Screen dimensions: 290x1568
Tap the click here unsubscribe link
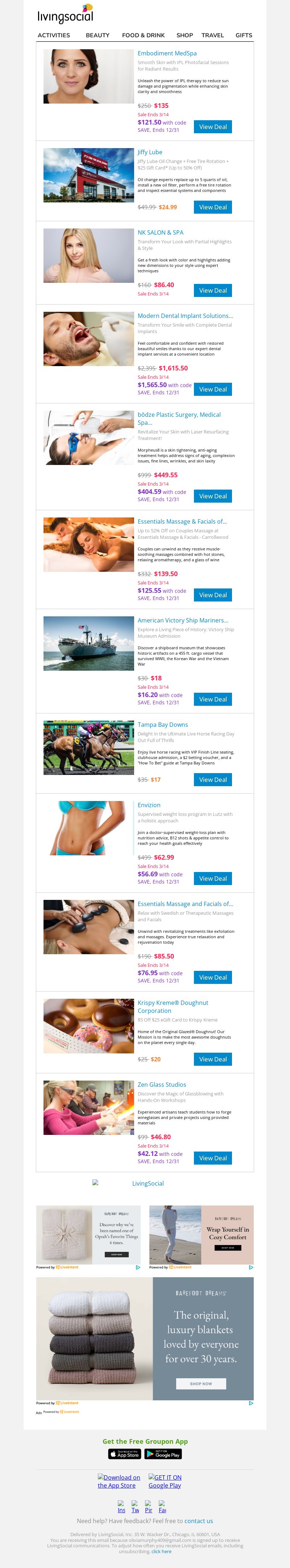pyautogui.click(x=161, y=1551)
